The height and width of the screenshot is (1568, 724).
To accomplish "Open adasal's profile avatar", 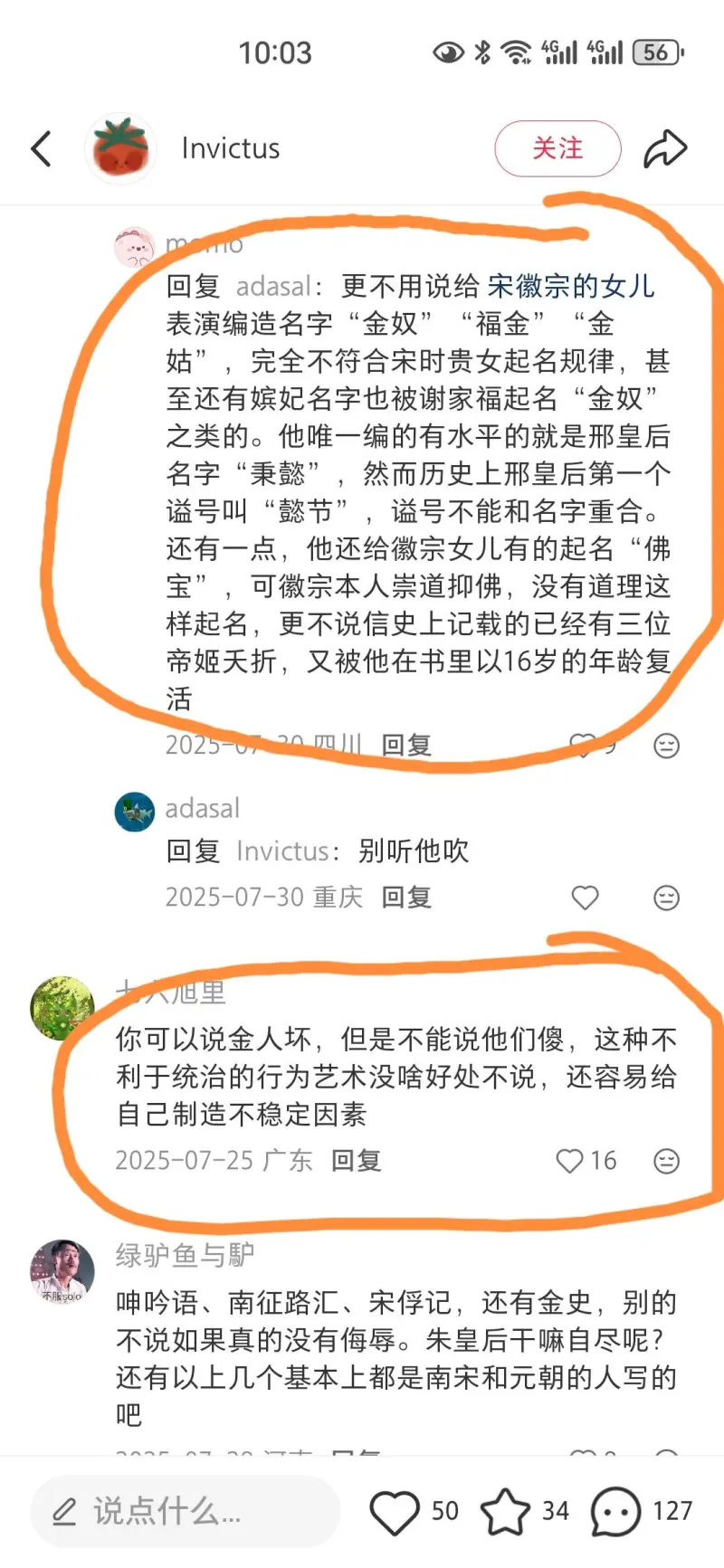I will pos(135,812).
